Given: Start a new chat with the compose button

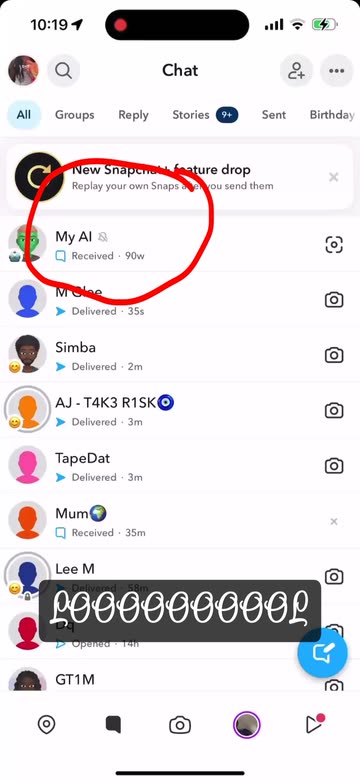Looking at the screenshot, I should pos(323,653).
